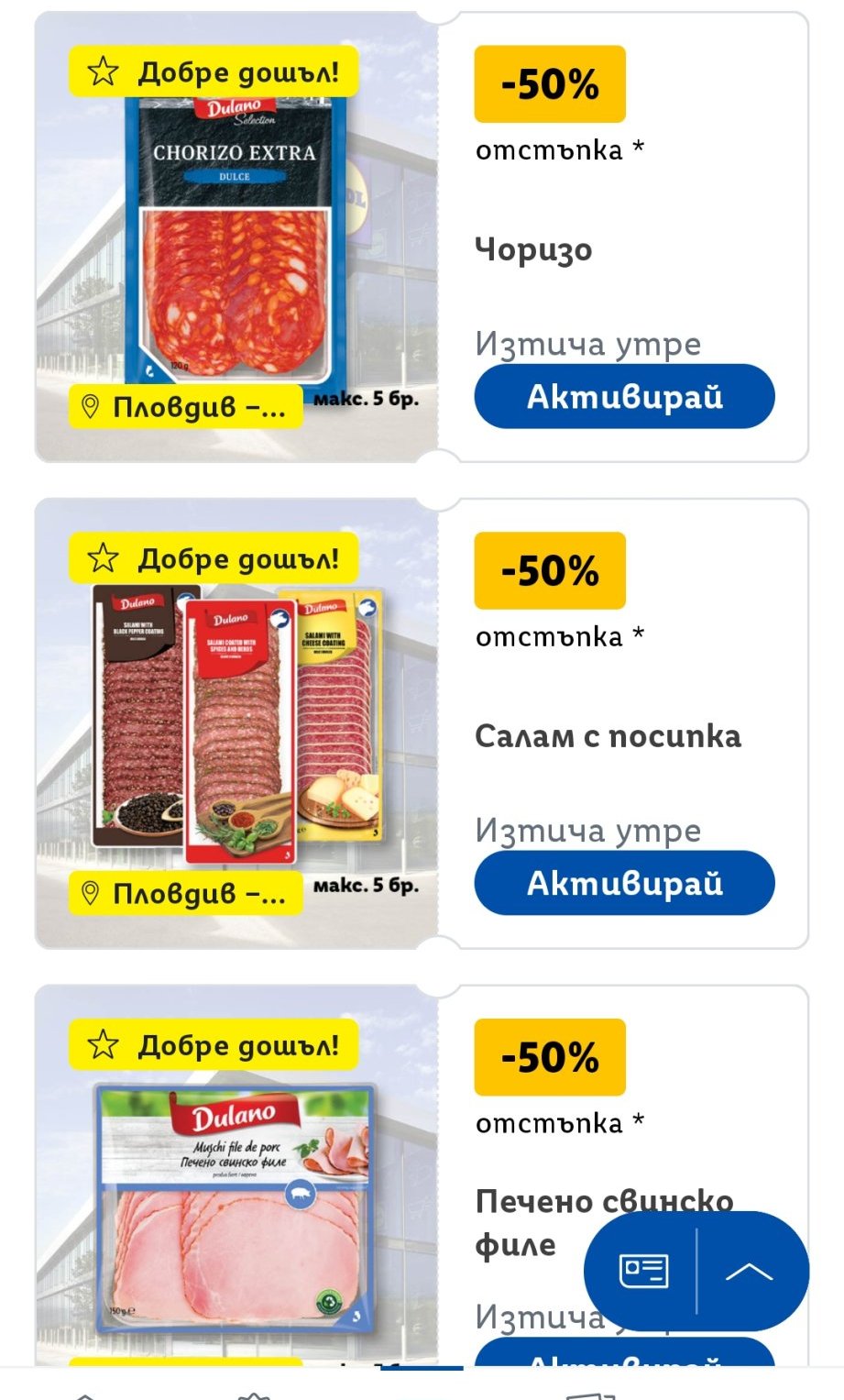Jump back to top with the up chevron
The height and width of the screenshot is (1400, 844).
pyautogui.click(x=750, y=1271)
